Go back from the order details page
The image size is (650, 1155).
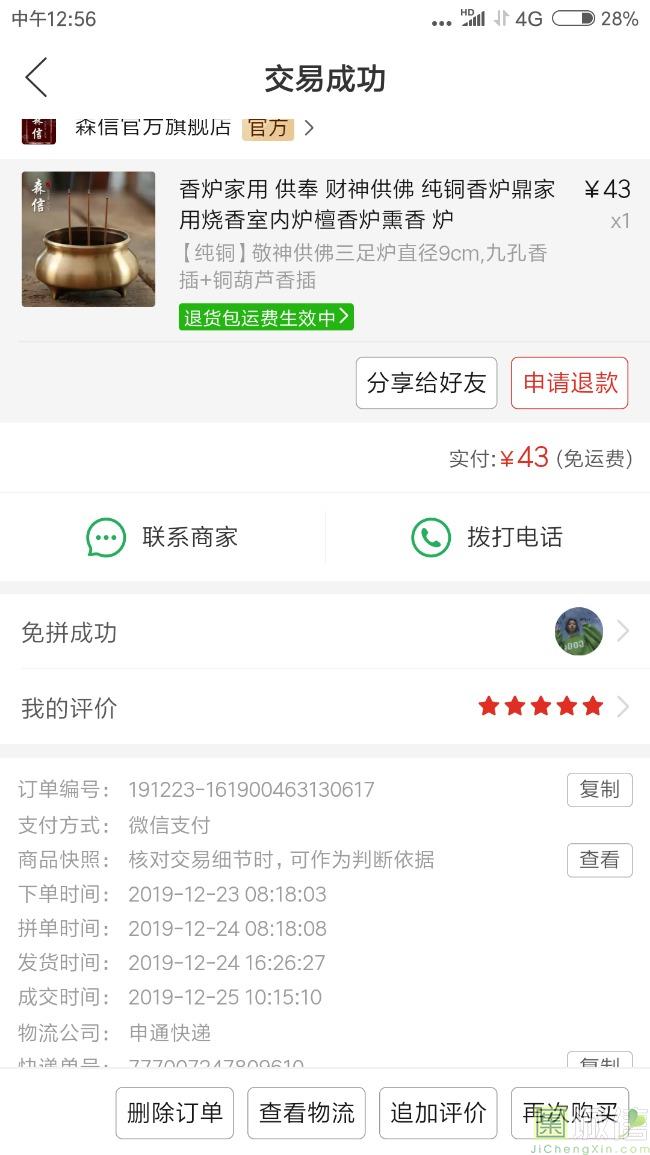(x=37, y=78)
